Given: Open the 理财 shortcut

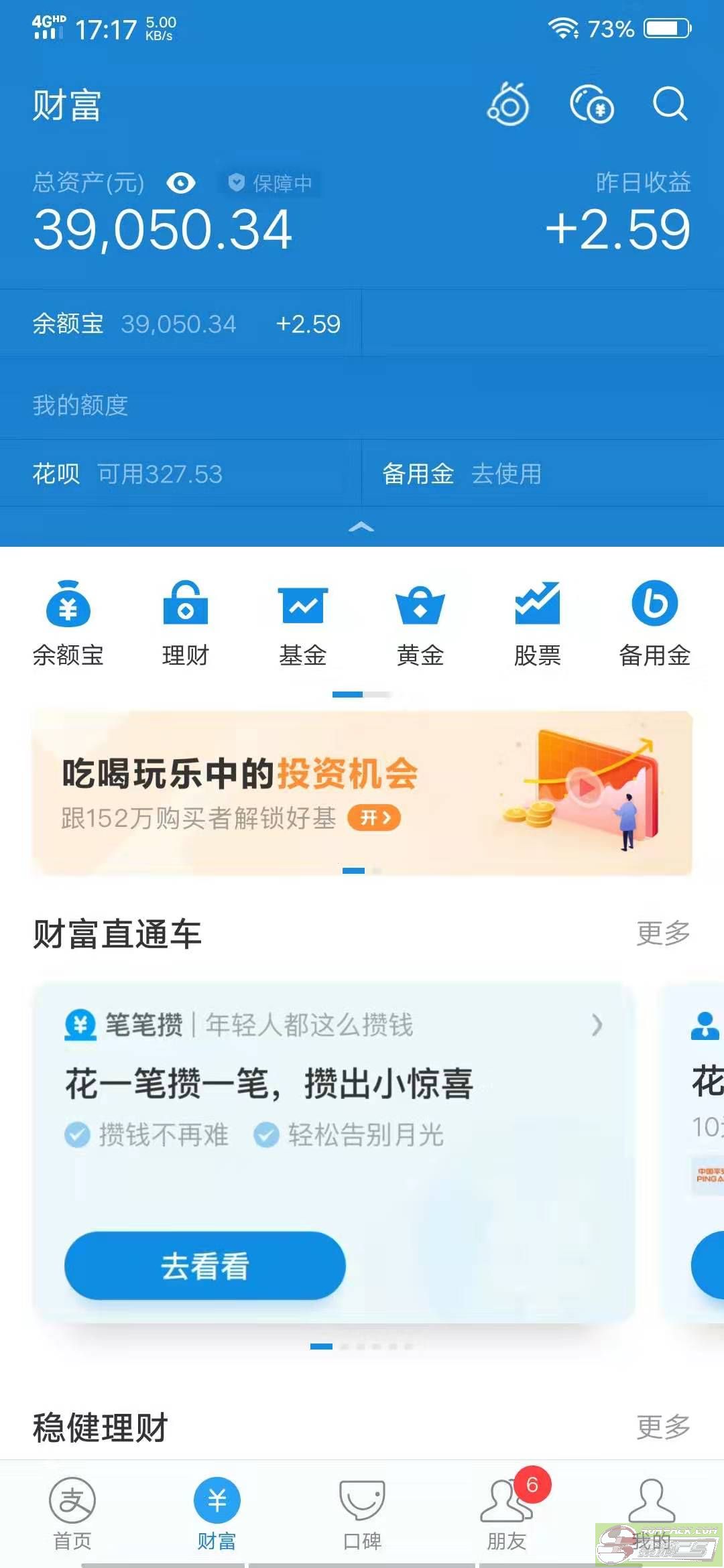Looking at the screenshot, I should click(186, 623).
